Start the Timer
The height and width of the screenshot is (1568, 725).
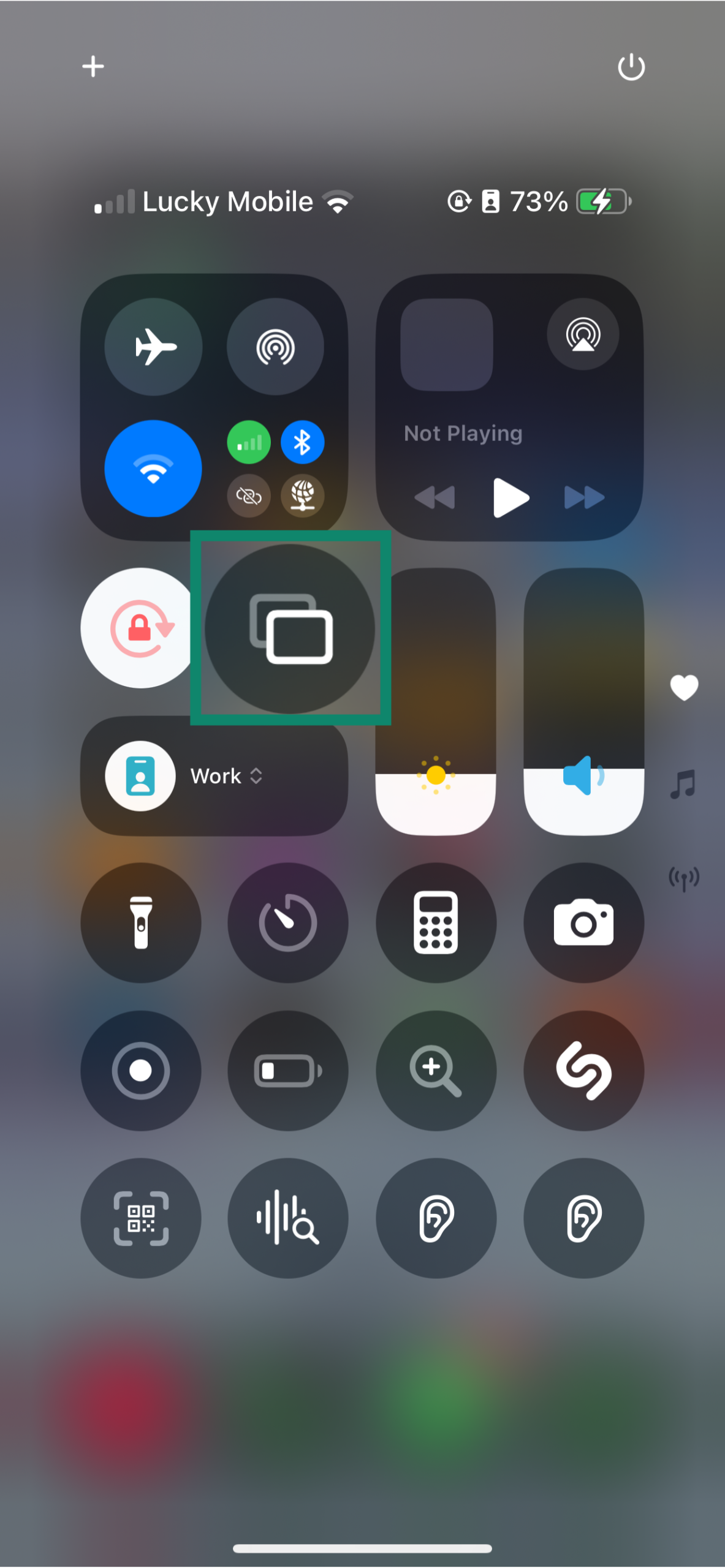(288, 922)
